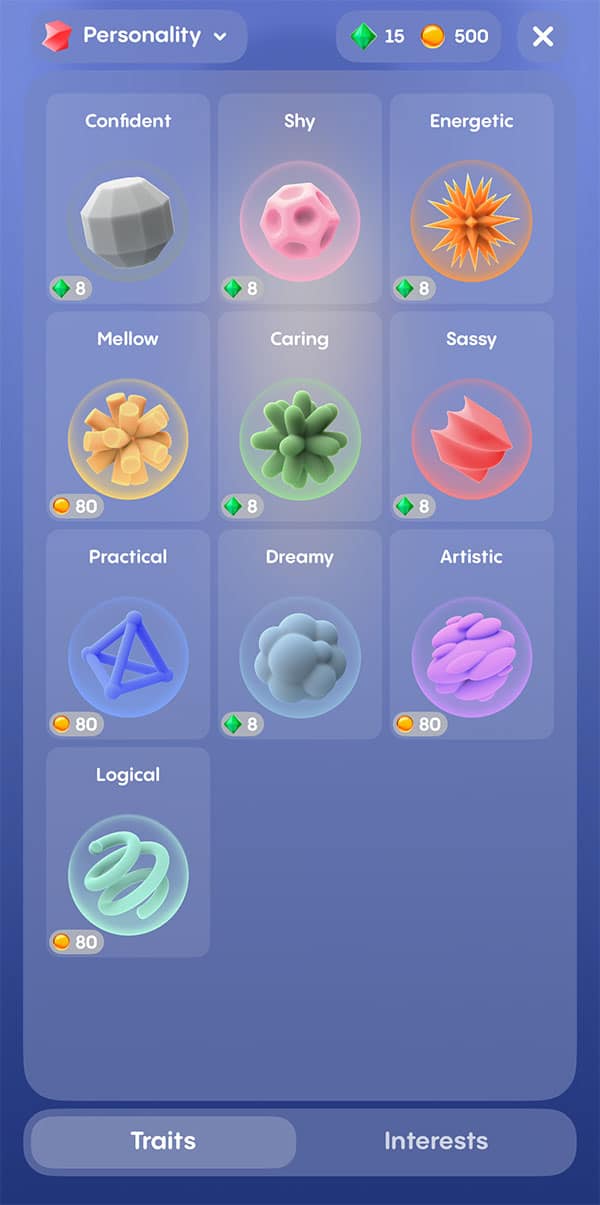Open the Artistic trait card

point(471,634)
